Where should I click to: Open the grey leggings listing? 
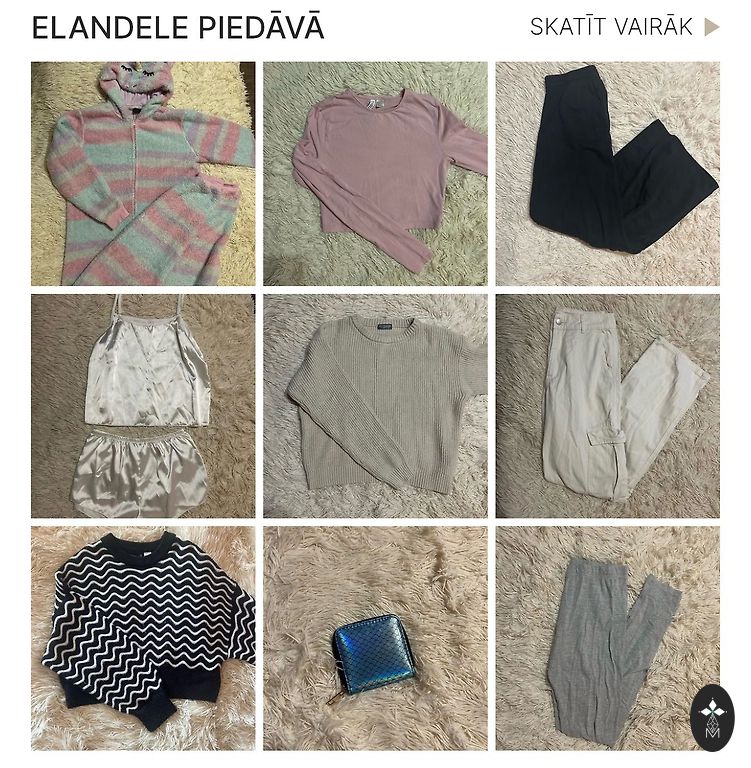click(x=600, y=638)
